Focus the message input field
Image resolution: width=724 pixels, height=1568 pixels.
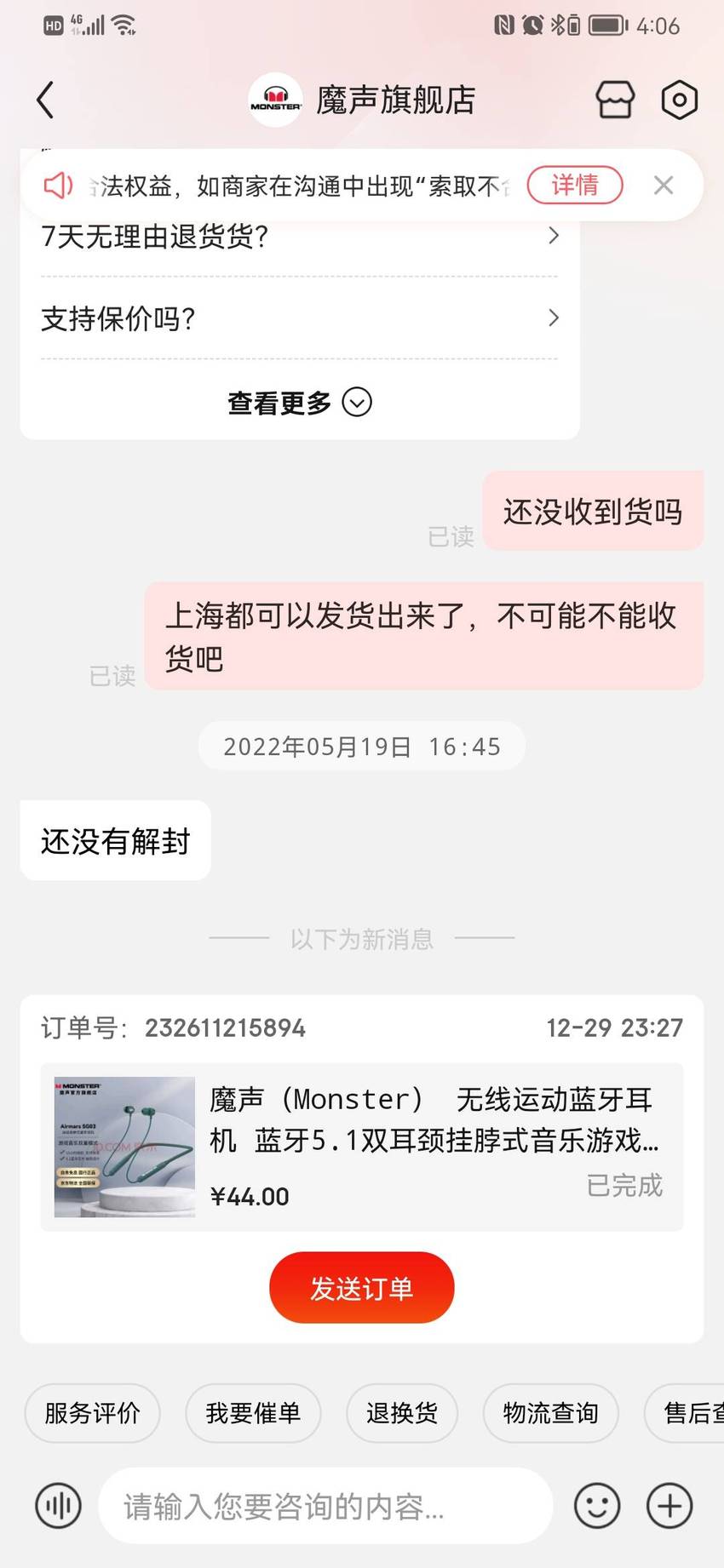click(325, 1506)
